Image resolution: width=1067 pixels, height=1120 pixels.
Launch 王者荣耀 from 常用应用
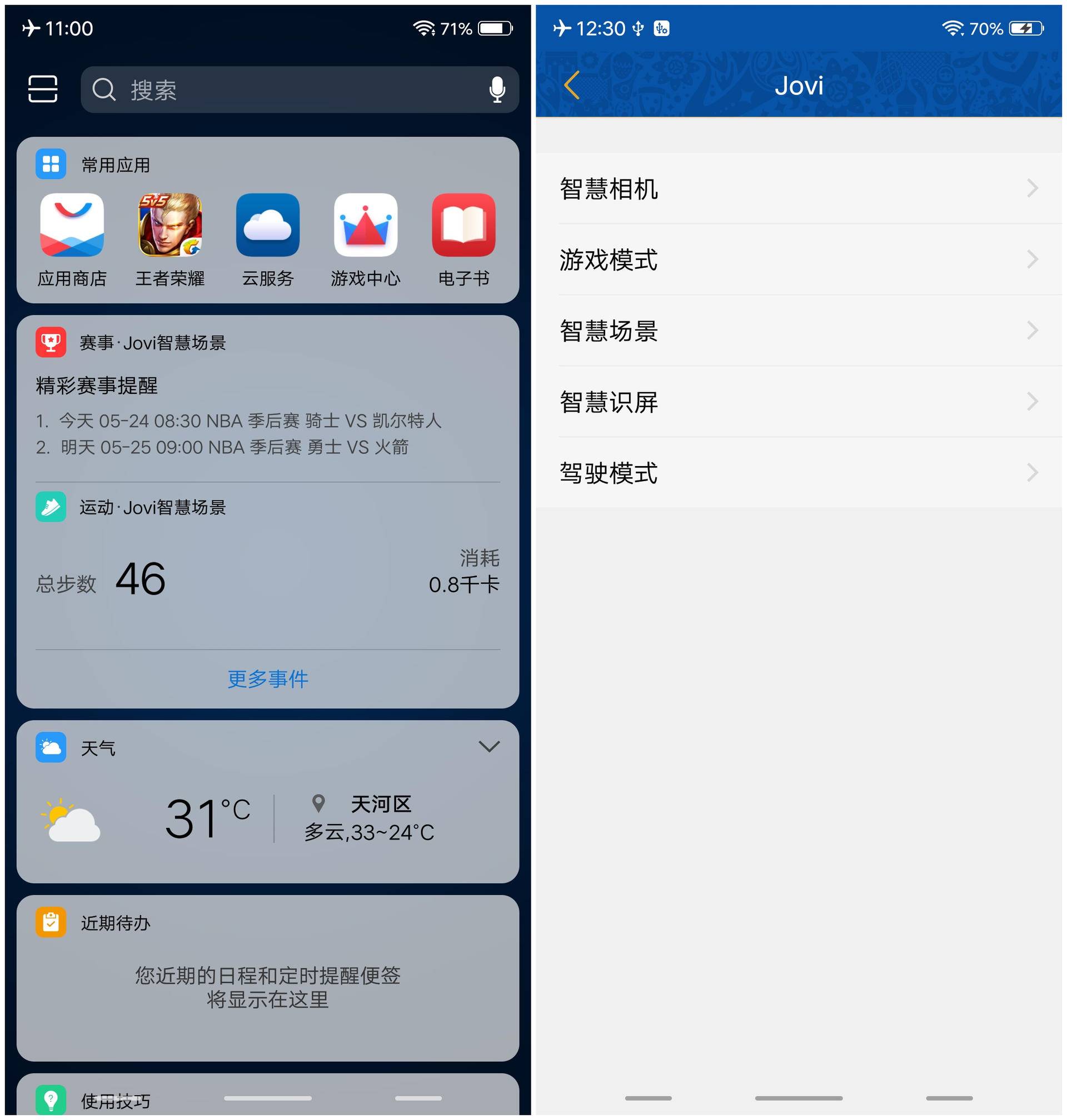point(170,225)
